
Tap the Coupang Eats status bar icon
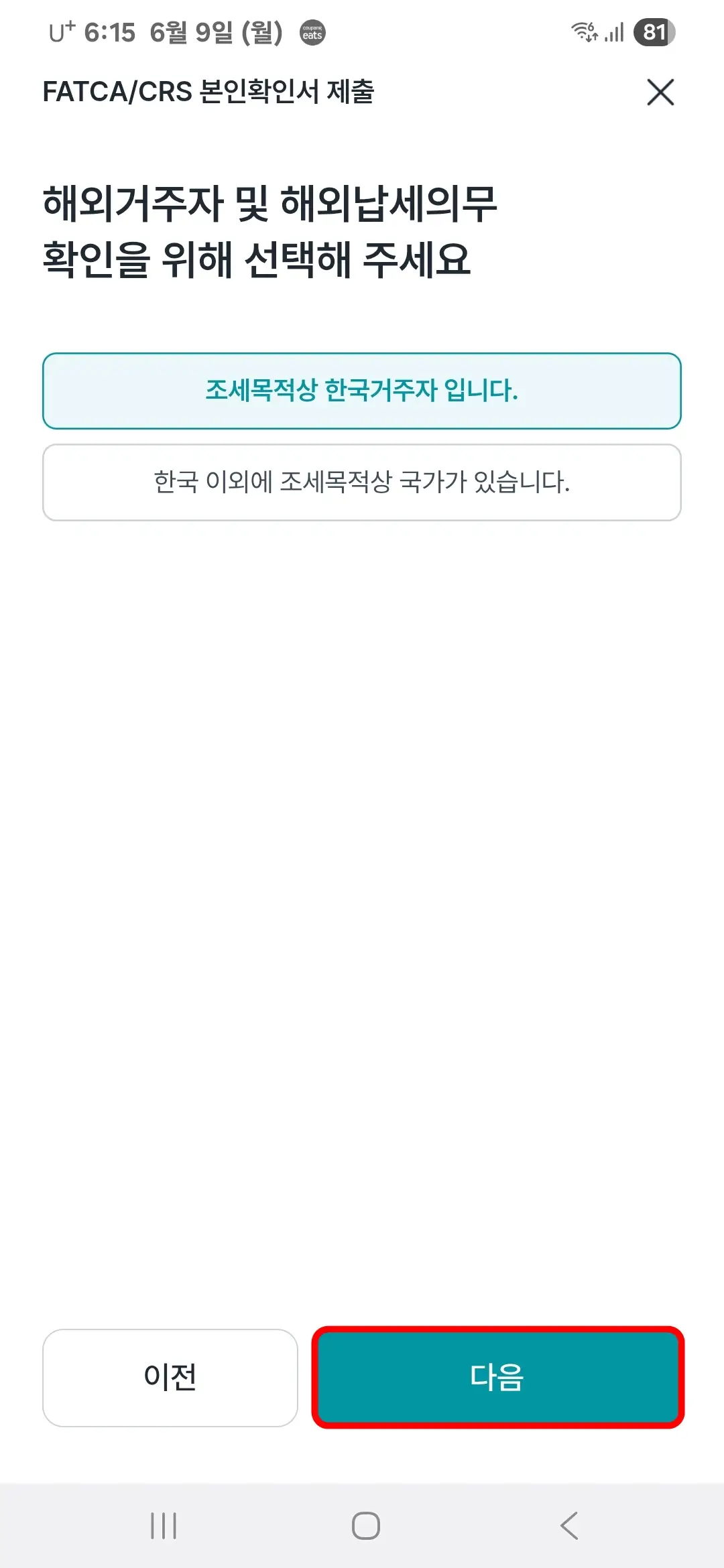pyautogui.click(x=312, y=31)
